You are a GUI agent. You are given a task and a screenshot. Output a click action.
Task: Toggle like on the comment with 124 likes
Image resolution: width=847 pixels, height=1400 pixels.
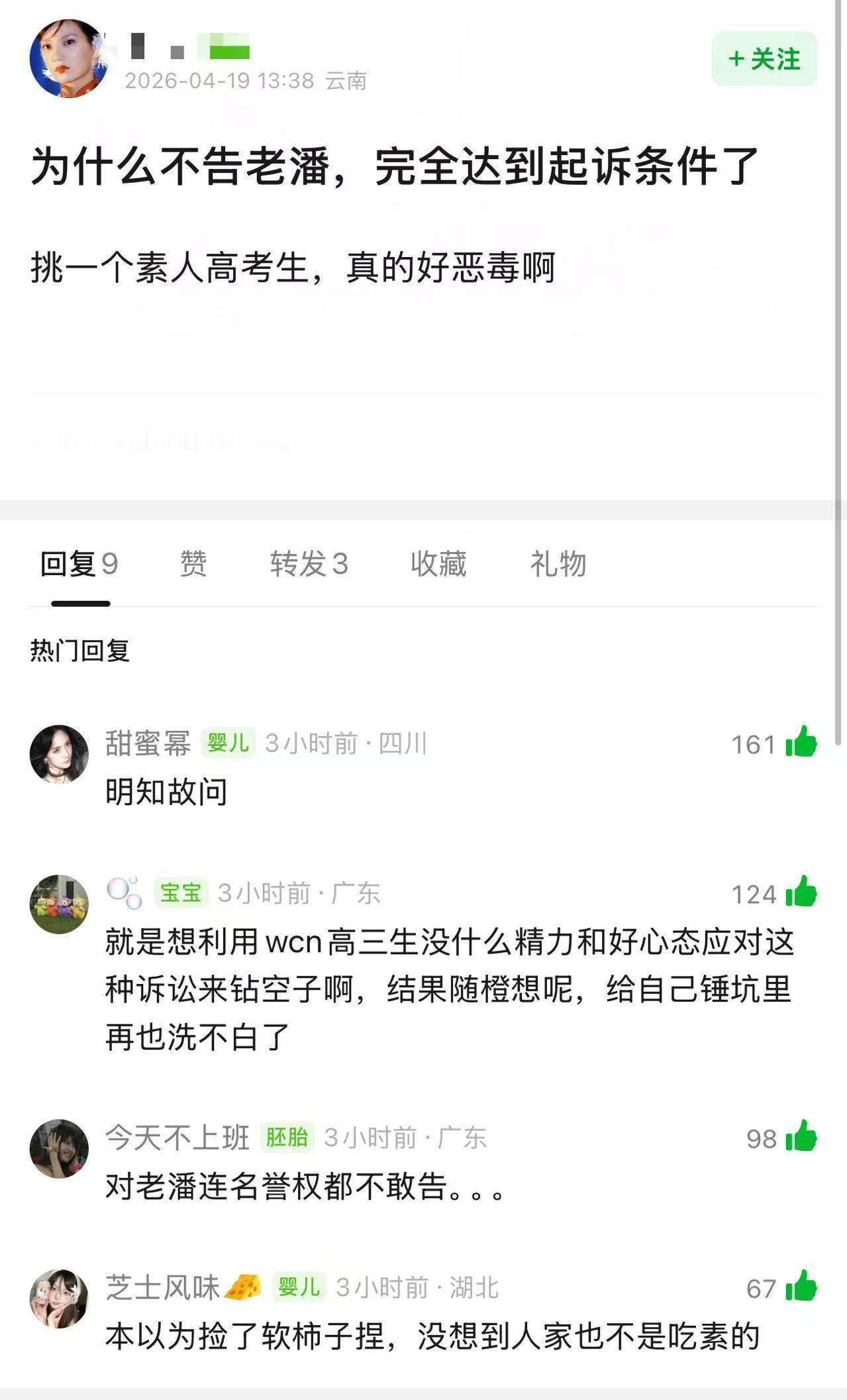(802, 892)
